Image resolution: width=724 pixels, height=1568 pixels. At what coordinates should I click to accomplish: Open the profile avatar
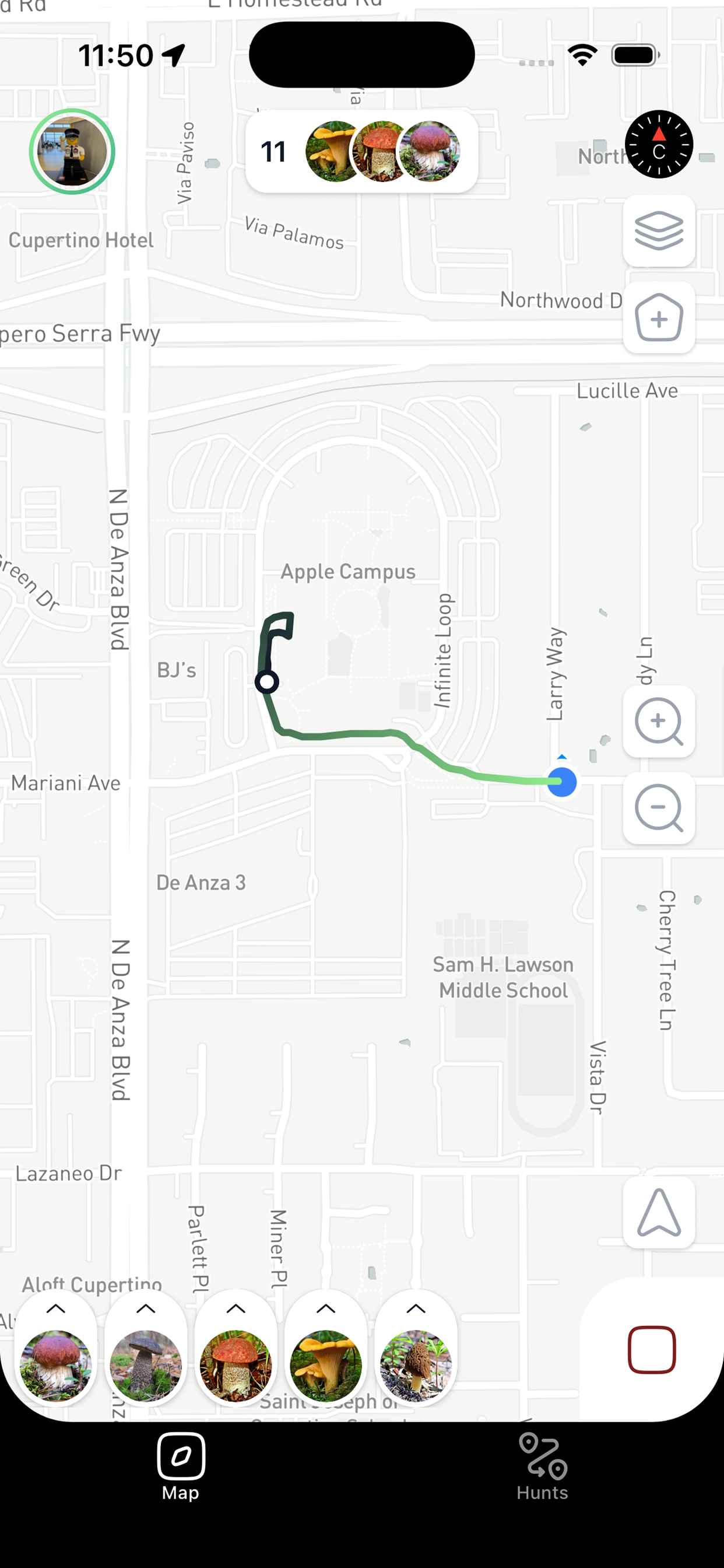(72, 151)
